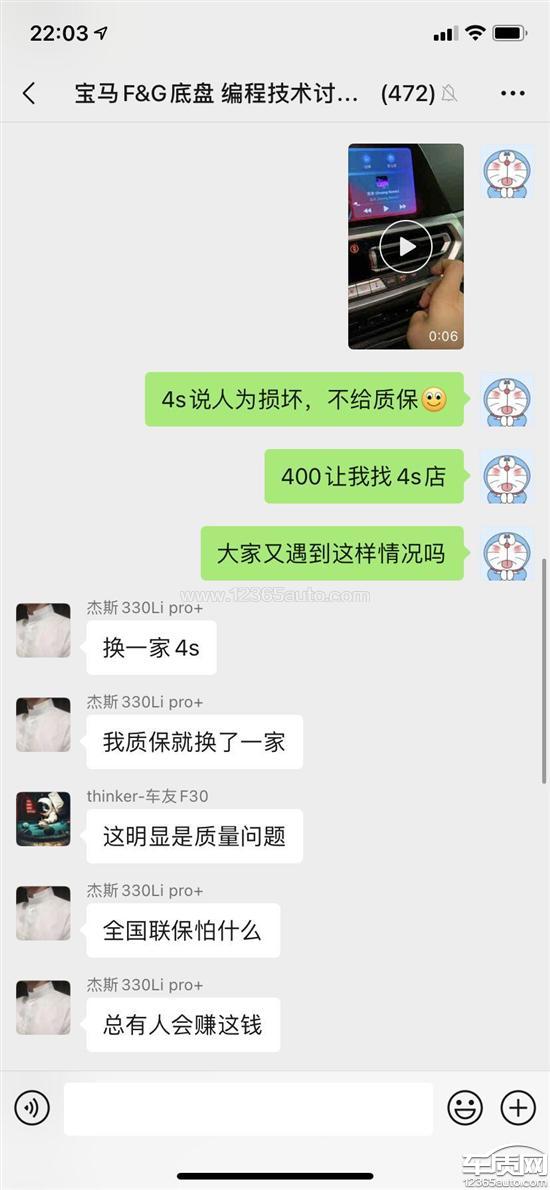Open thinker-车友F30's avatar profile
This screenshot has height=1190, width=550.
tap(43, 819)
